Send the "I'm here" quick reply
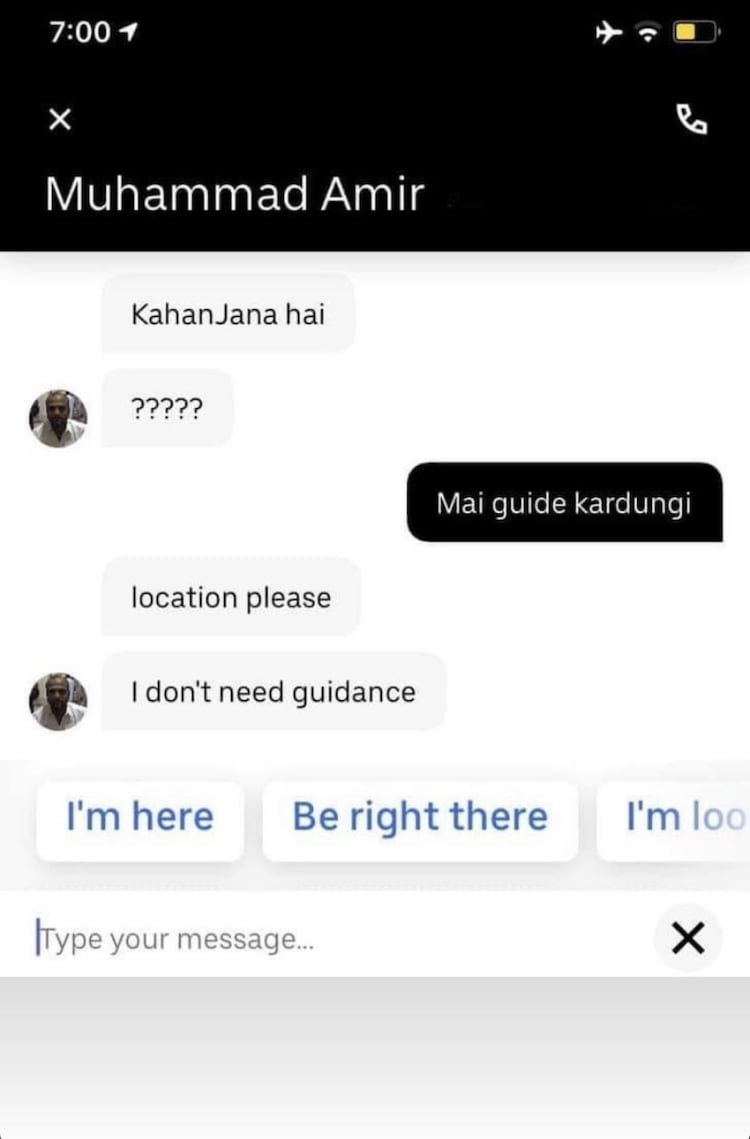 coord(140,818)
